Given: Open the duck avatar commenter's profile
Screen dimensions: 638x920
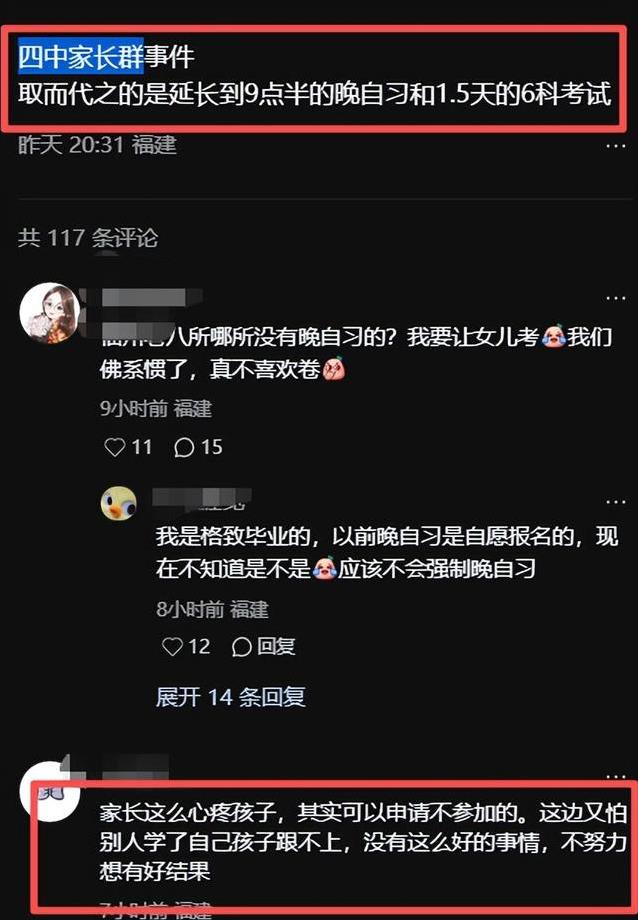Looking at the screenshot, I should 119,503.
